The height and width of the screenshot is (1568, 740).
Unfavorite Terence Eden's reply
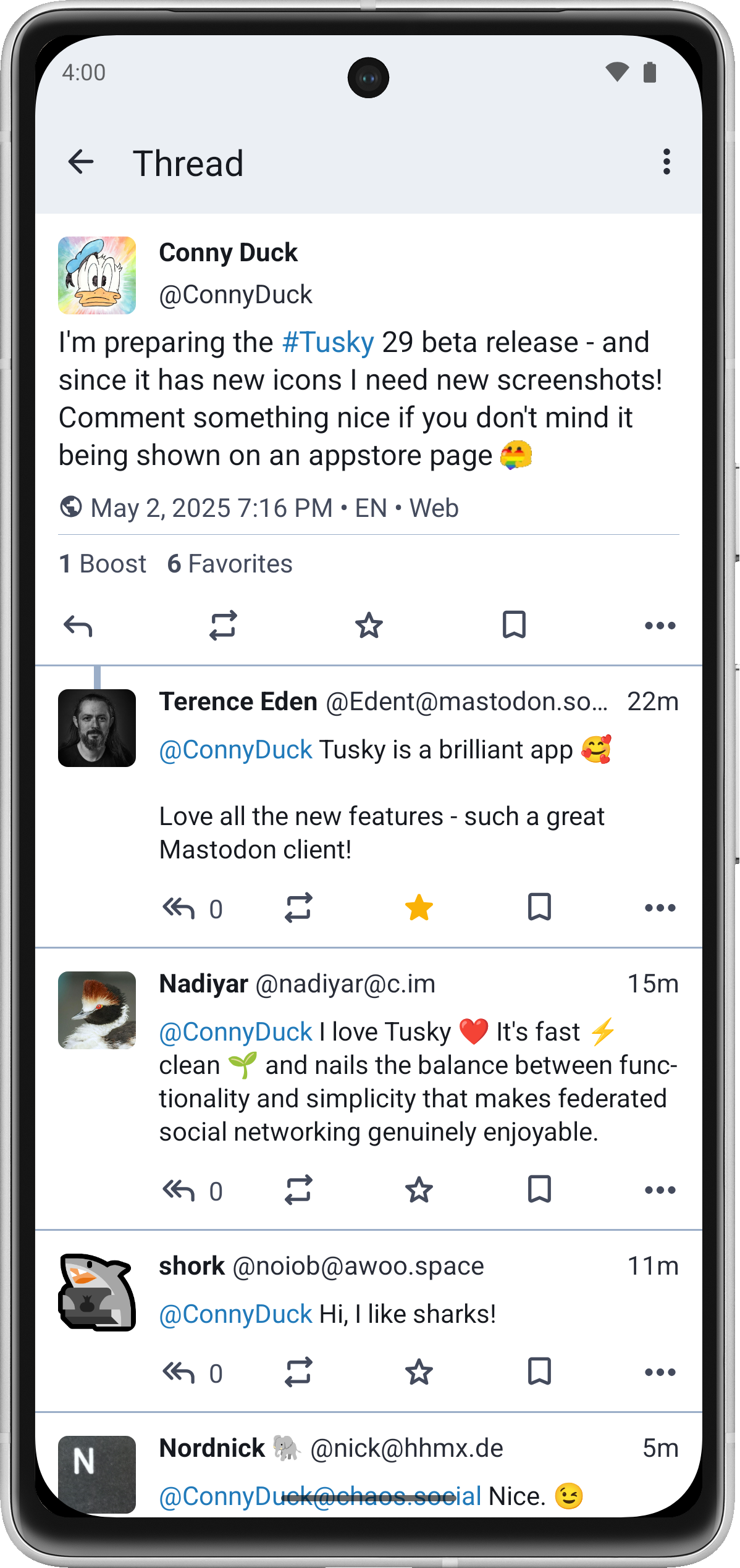pyautogui.click(x=419, y=908)
